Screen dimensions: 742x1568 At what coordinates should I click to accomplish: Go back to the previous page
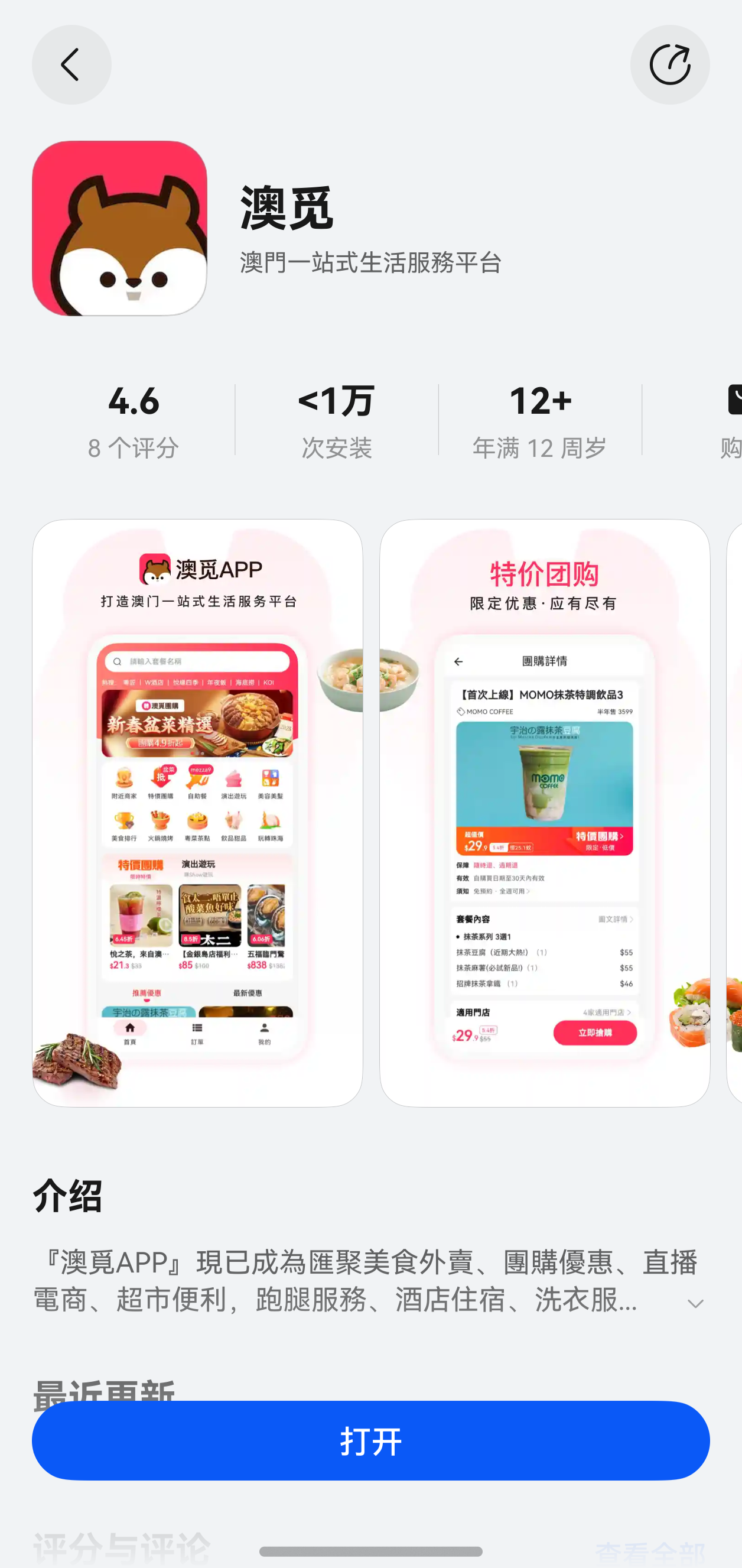[x=71, y=64]
